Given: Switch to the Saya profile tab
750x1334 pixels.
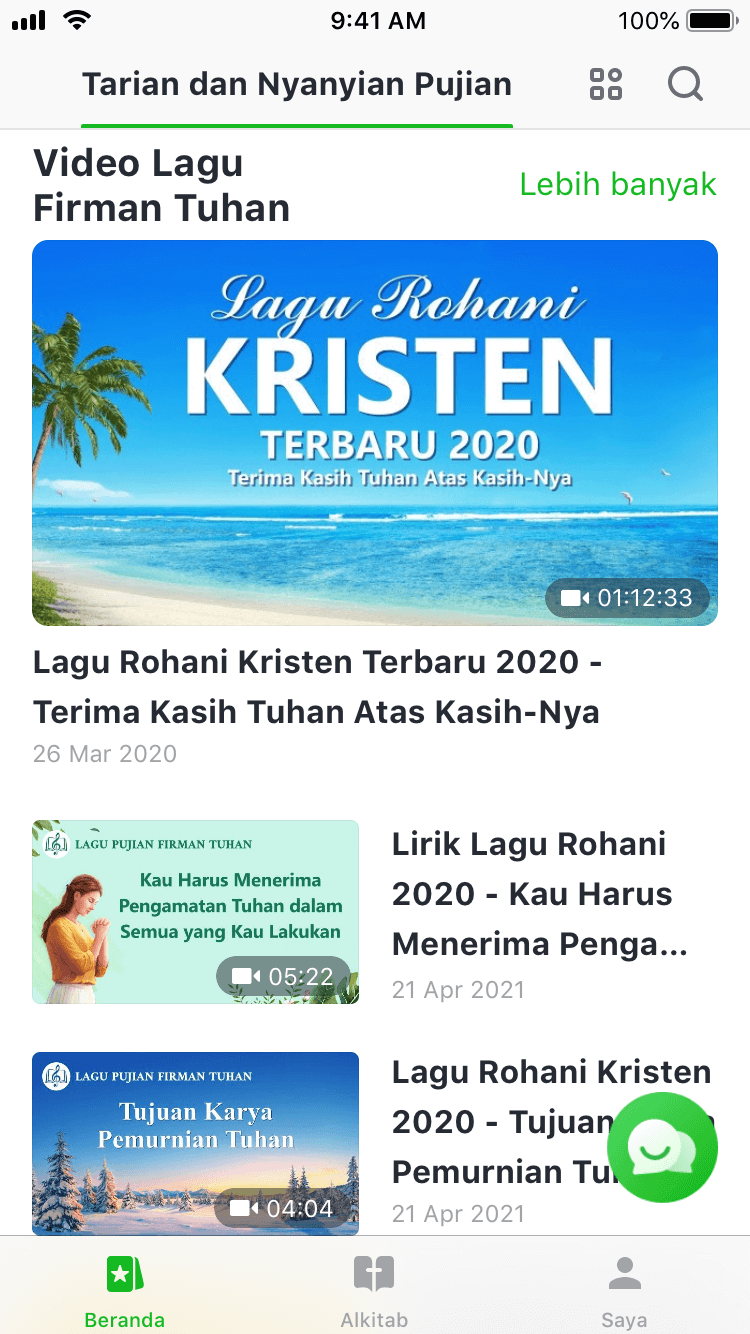Looking at the screenshot, I should pos(624,1291).
